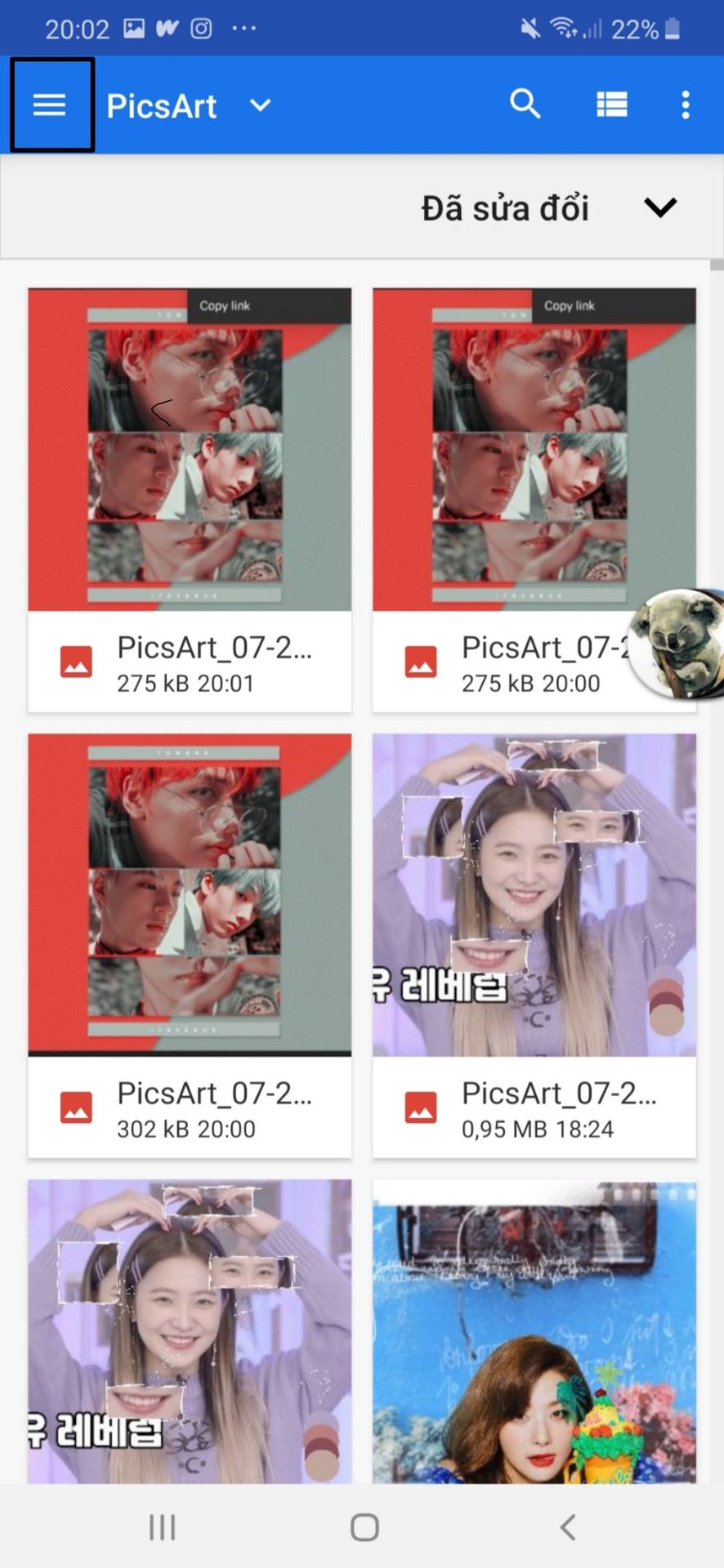Search files with the magnifier icon
The image size is (724, 1568).
pyautogui.click(x=525, y=105)
